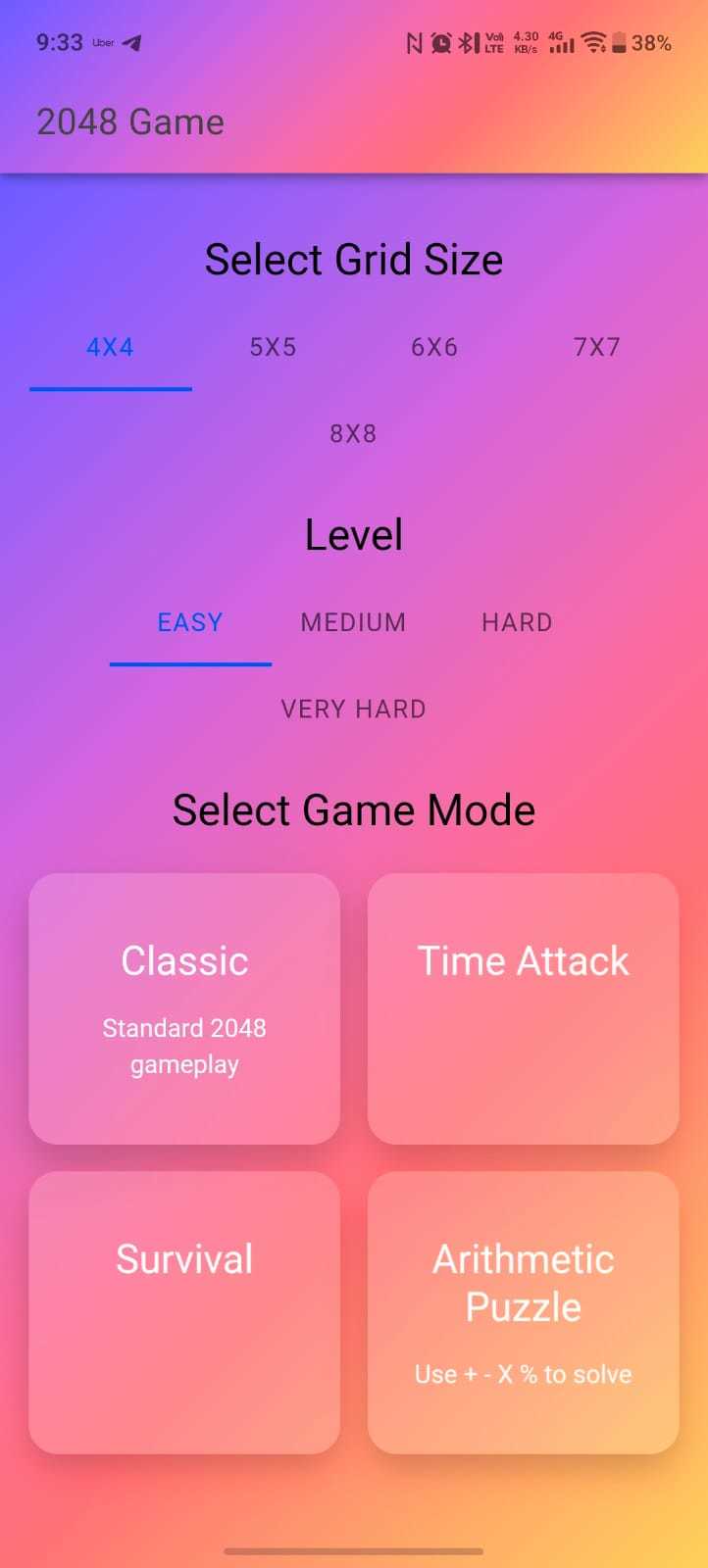Switch to Medium level
Viewport: 708px width, 1568px height.
point(353,622)
